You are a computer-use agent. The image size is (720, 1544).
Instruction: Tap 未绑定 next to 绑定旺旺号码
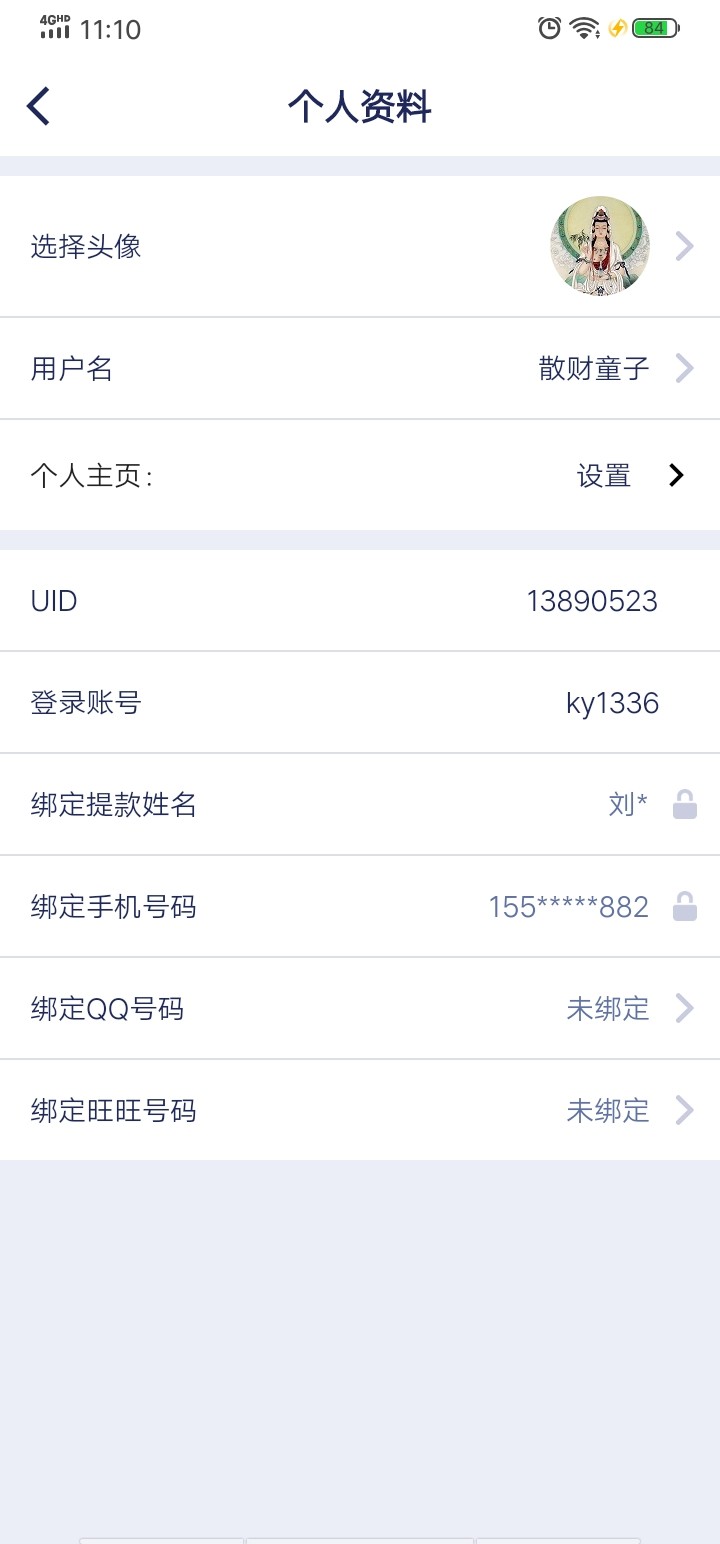(x=607, y=1111)
